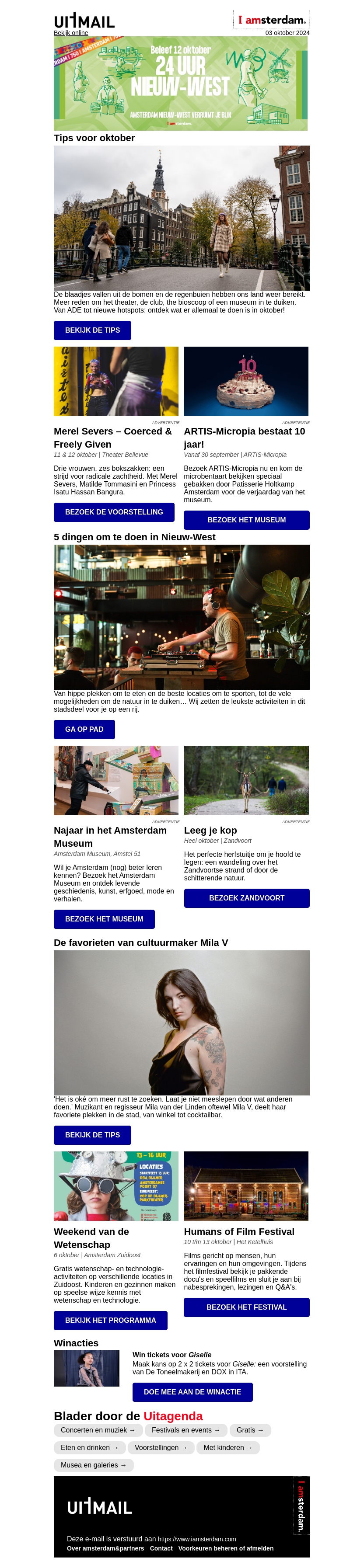This screenshot has height=1568, width=350.
Task: Tap Bezoek het museum for Amsterdam Museum
Action: [x=104, y=919]
